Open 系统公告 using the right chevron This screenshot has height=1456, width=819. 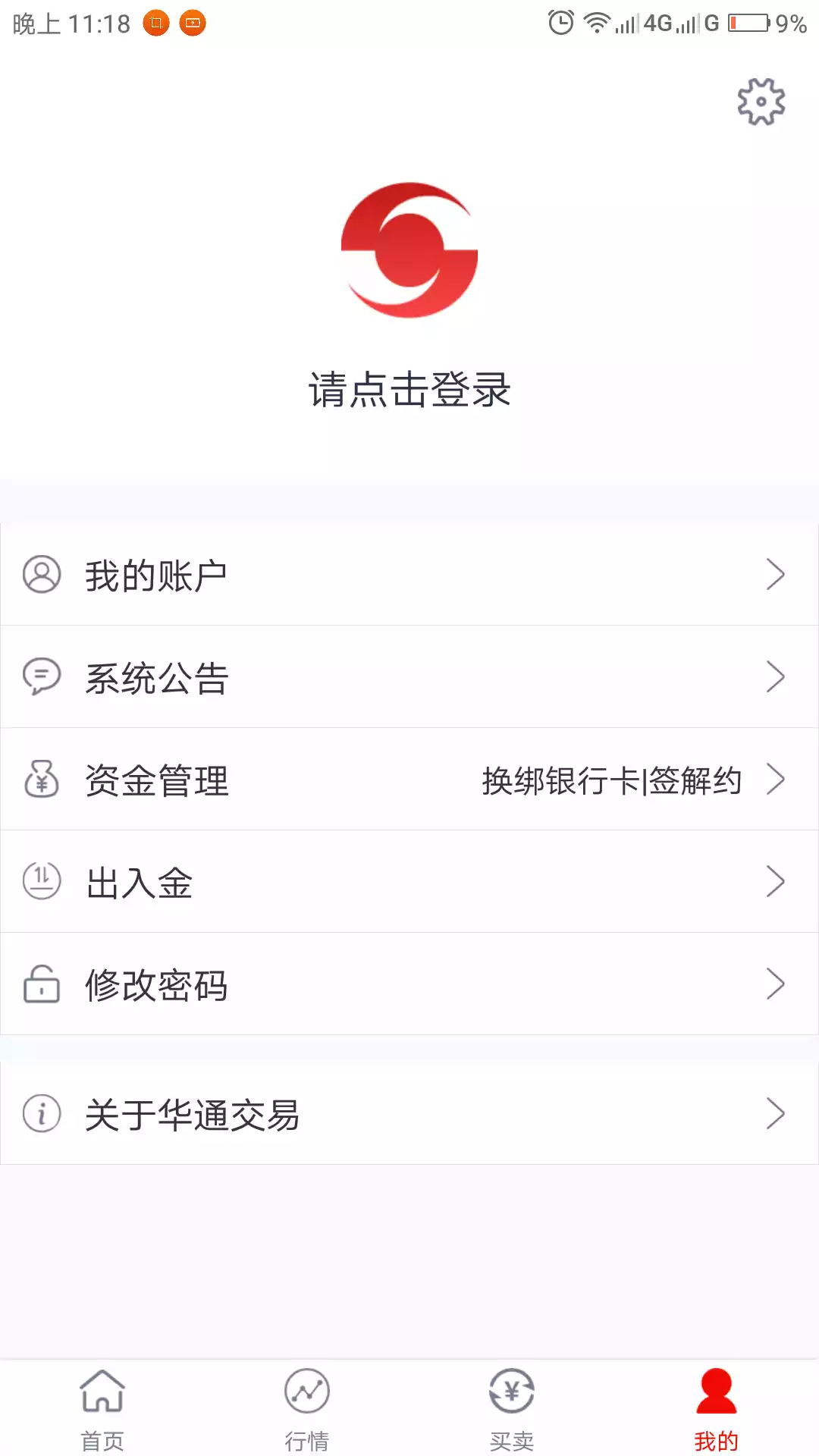click(775, 677)
